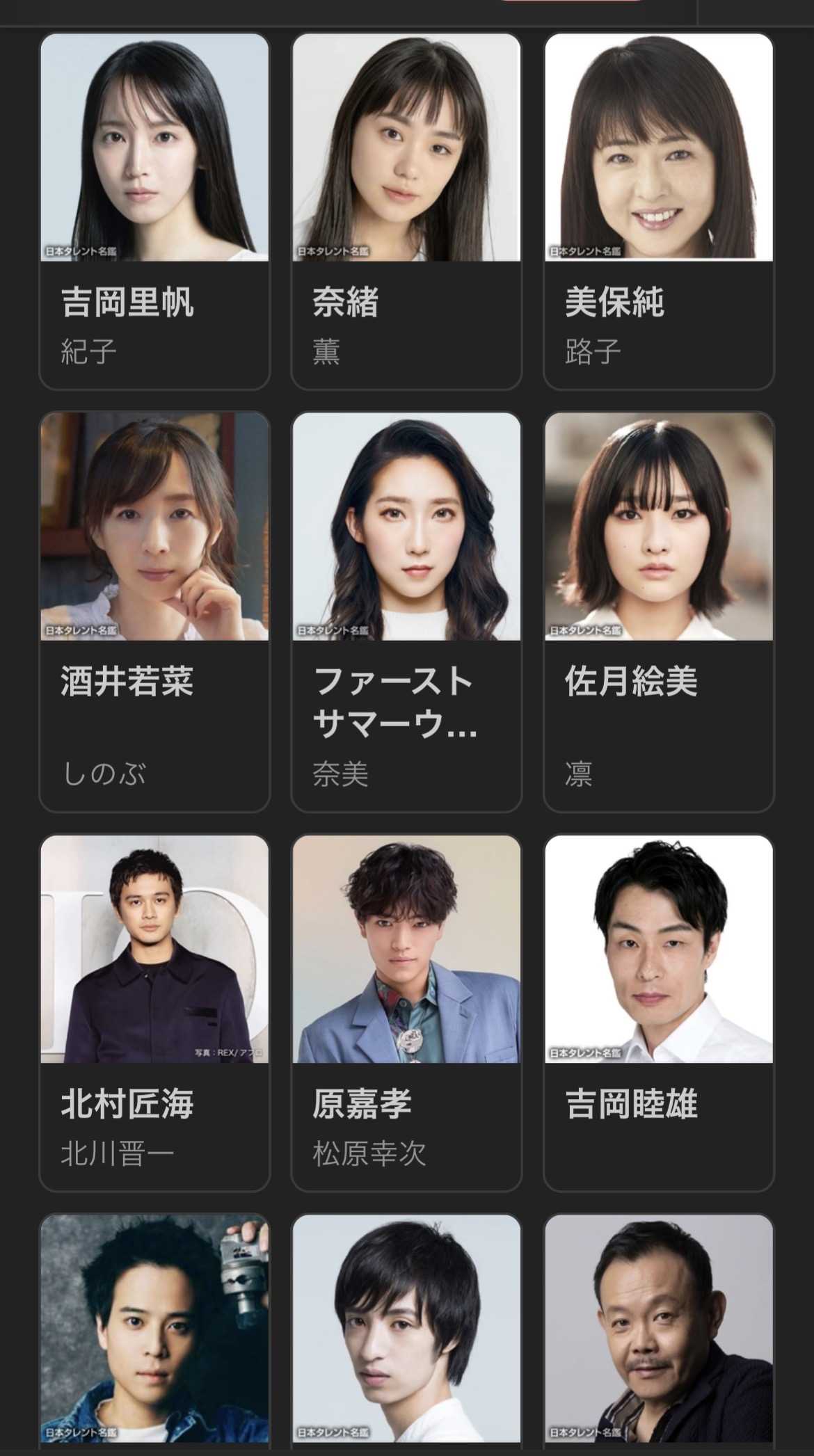View the 美保純 cast card
Viewport: 814px width, 1456px height.
click(x=659, y=211)
